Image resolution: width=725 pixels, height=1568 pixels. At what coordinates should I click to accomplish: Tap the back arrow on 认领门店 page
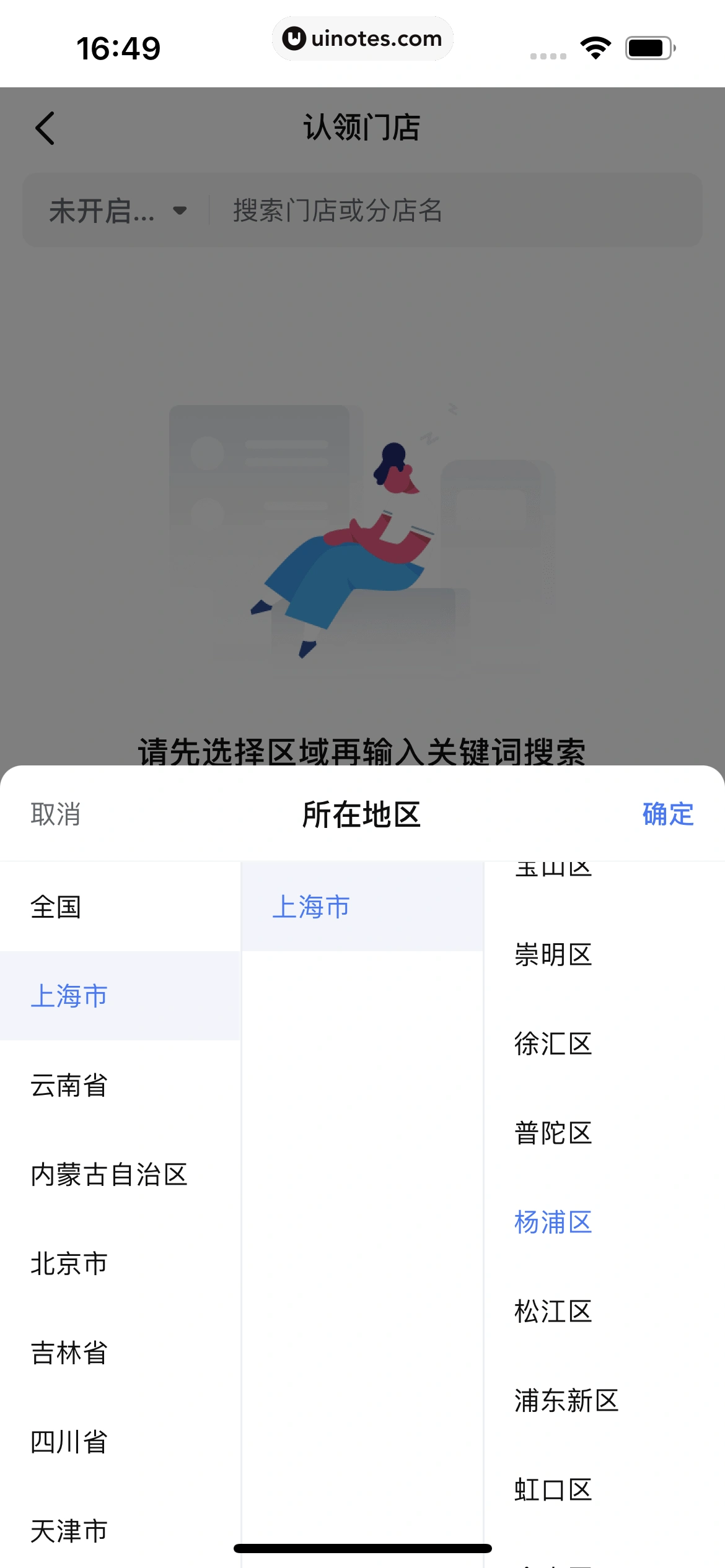(43, 128)
